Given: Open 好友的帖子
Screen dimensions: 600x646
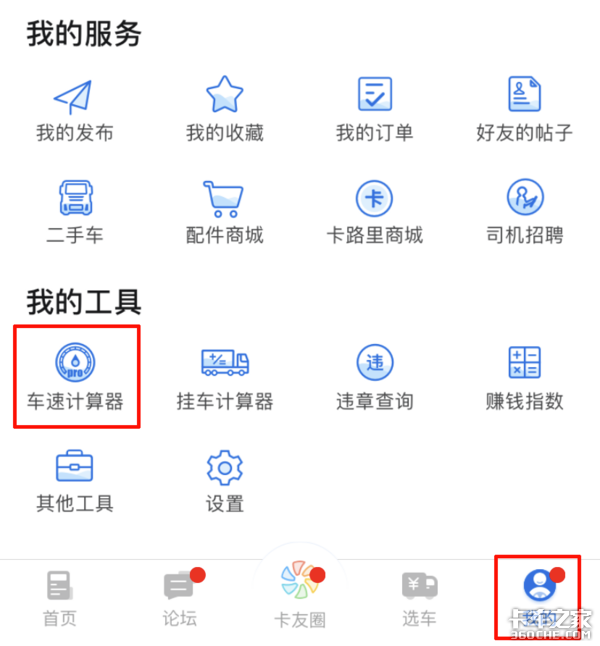Looking at the screenshot, I should (x=525, y=111).
